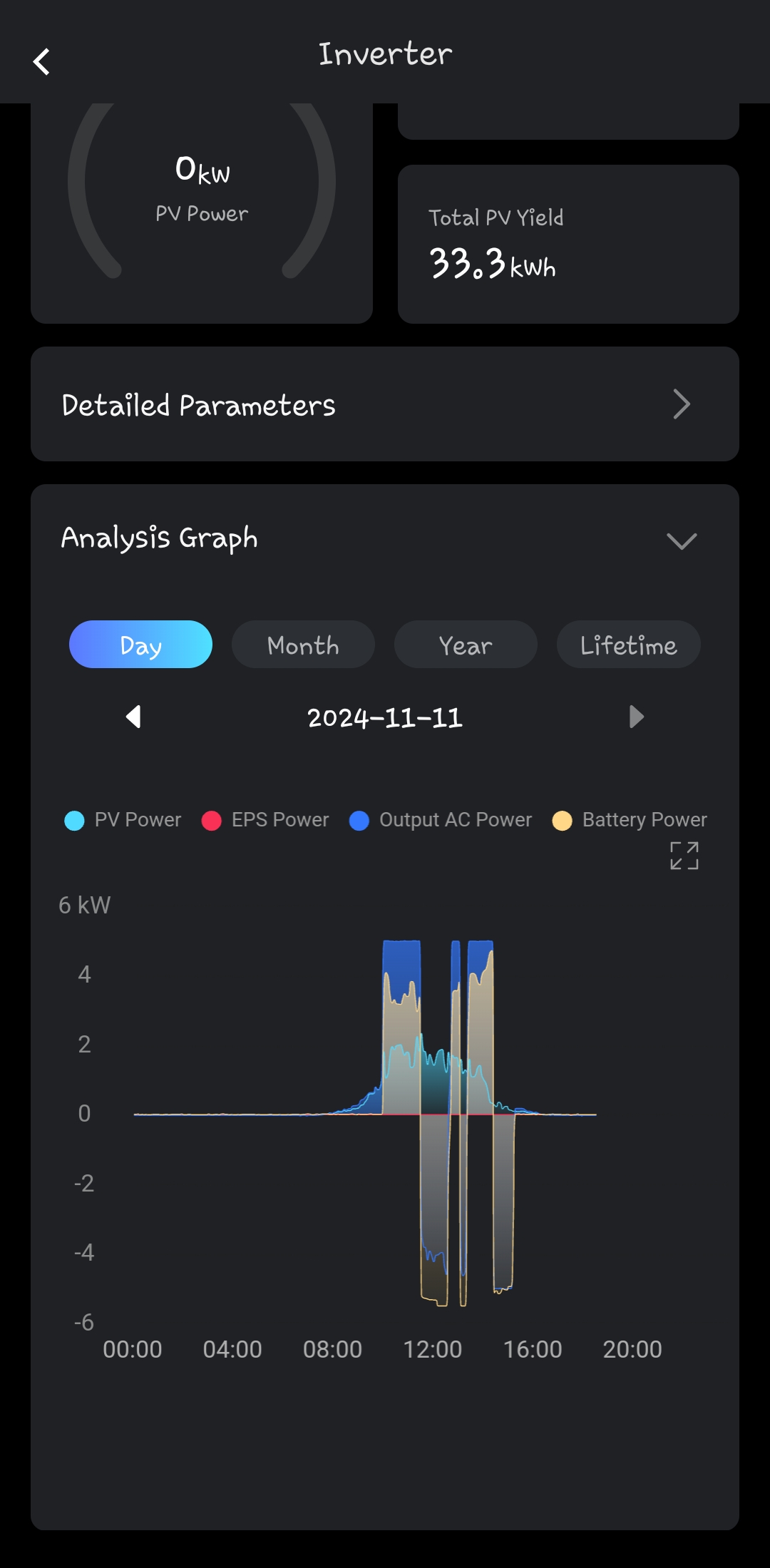Open Detailed Parameters
The image size is (770, 1568).
[x=384, y=404]
